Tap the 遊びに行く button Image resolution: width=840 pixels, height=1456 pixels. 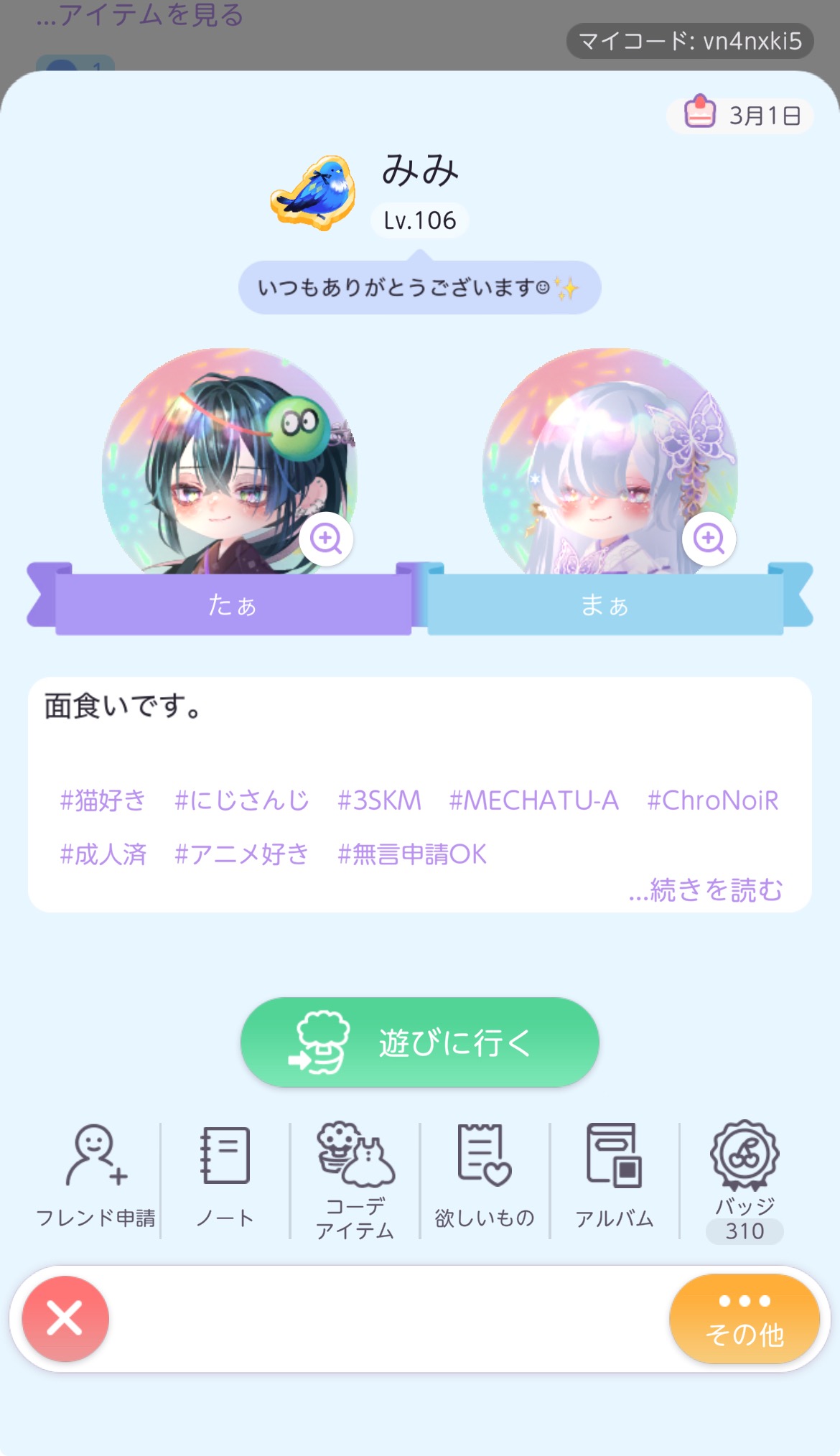[419, 1042]
